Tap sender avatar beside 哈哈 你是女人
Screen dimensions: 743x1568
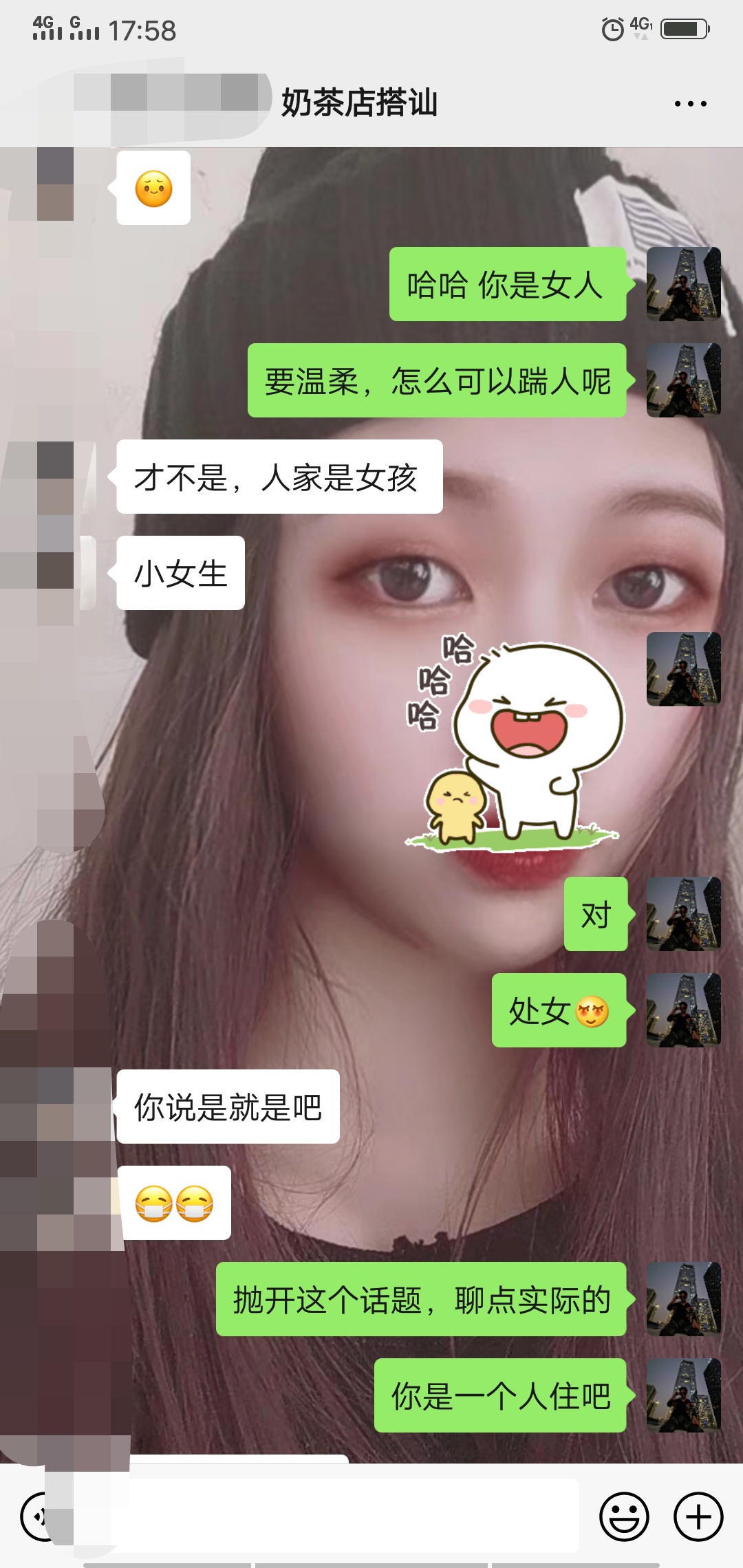pos(683,284)
